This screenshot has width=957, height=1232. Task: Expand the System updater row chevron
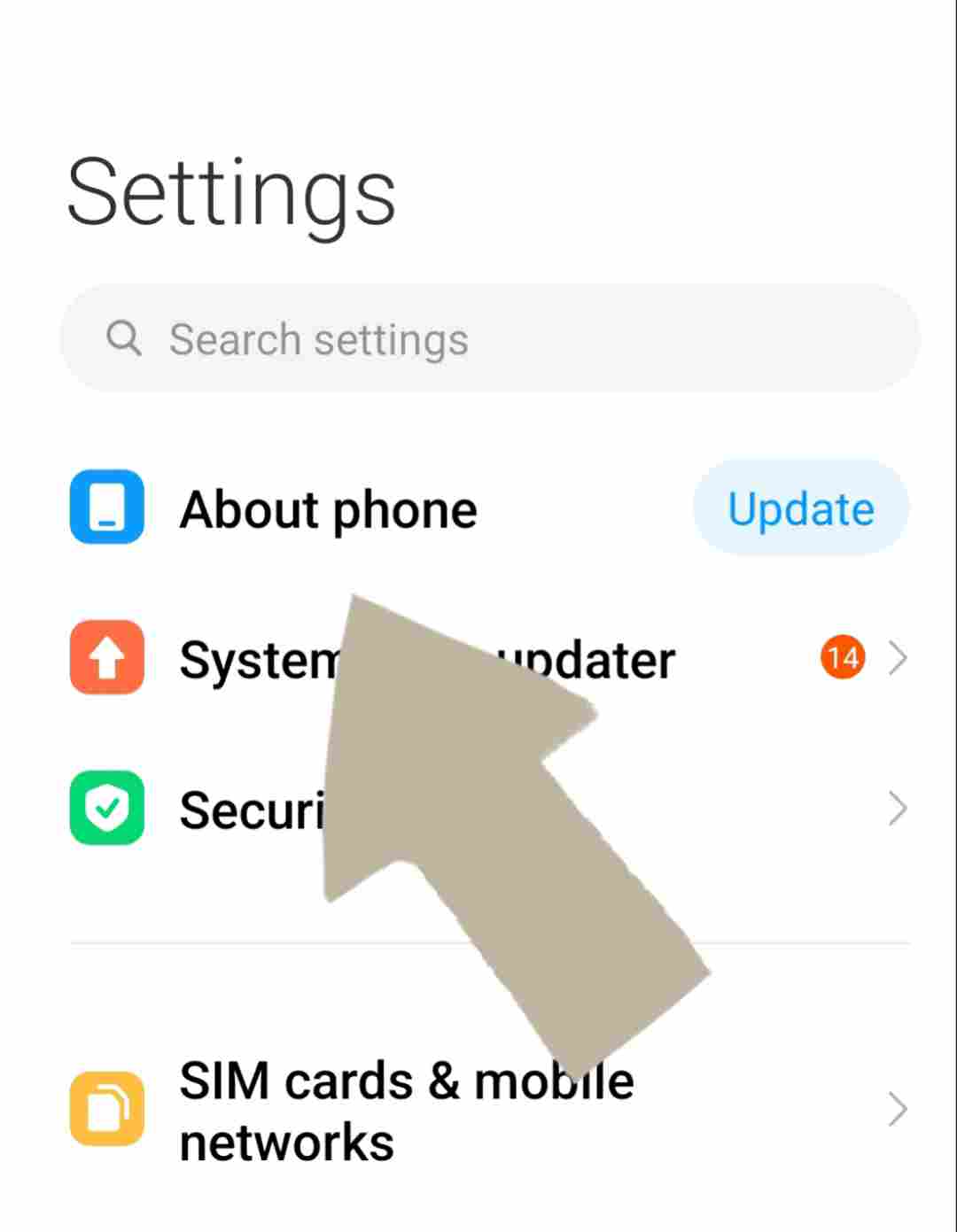(899, 658)
